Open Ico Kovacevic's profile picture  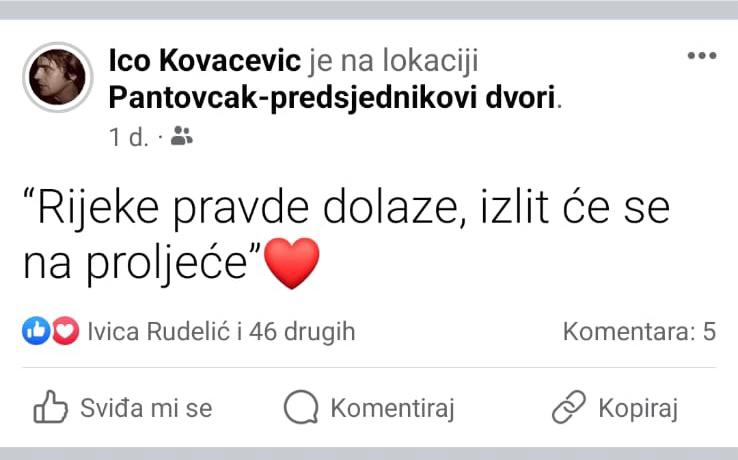(x=57, y=77)
